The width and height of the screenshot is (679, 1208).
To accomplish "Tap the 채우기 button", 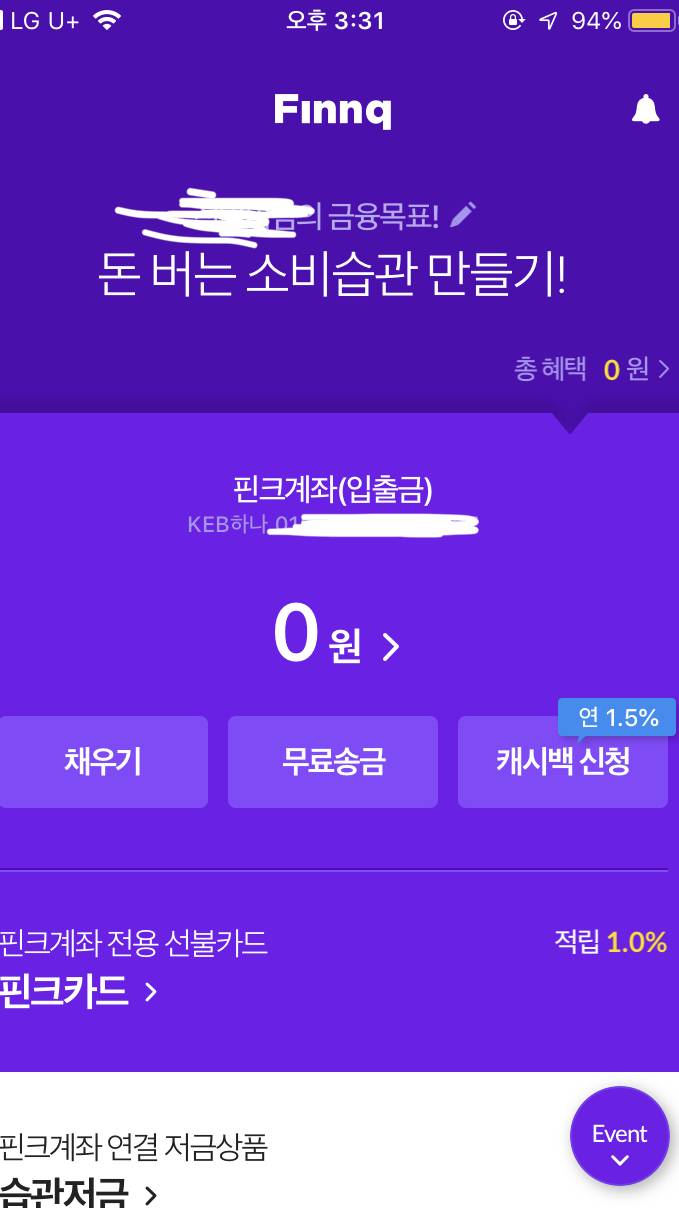I will tap(103, 762).
